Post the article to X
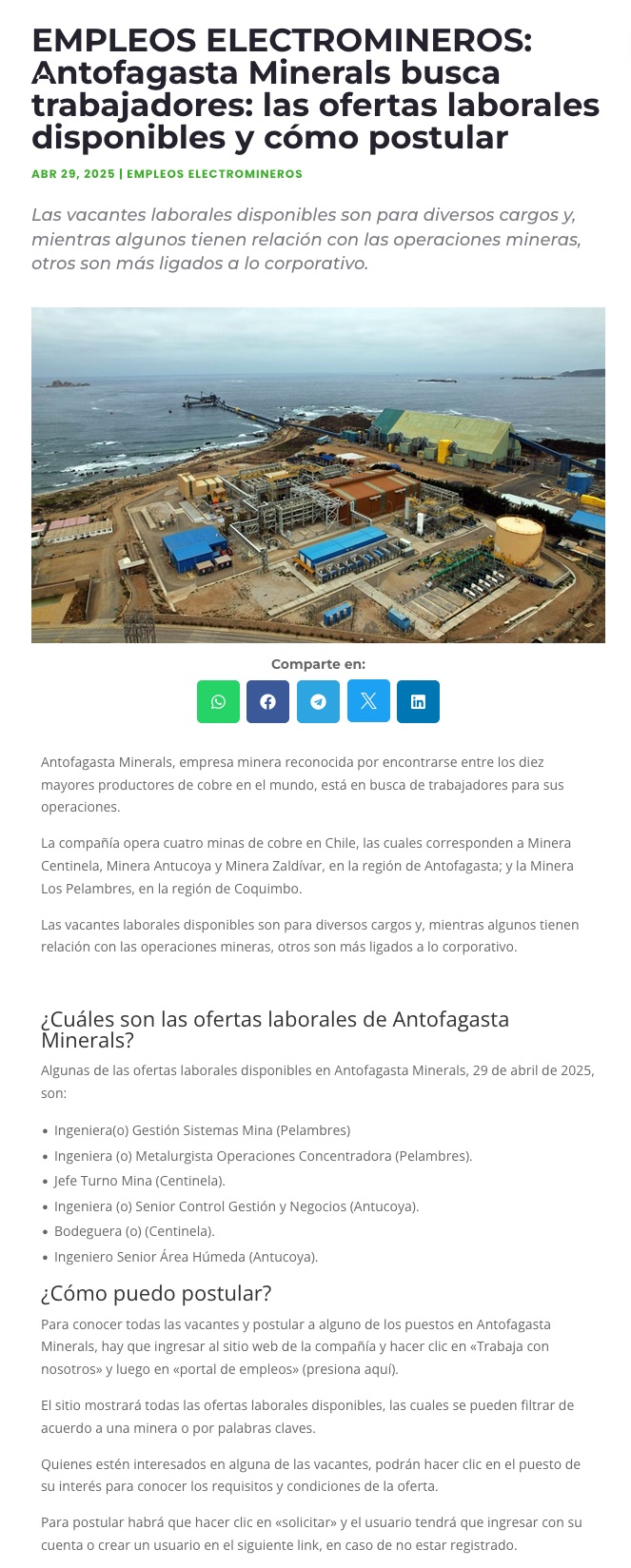631x1568 pixels. click(368, 702)
